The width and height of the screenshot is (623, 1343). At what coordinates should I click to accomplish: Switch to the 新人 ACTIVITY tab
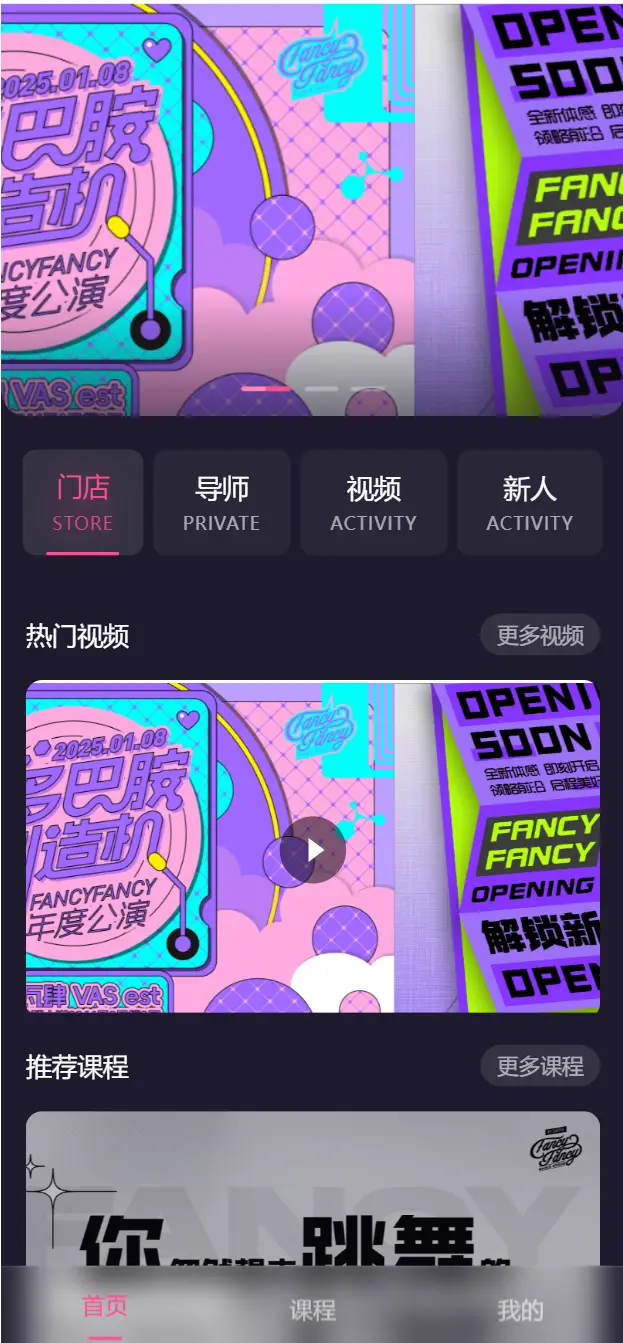click(x=529, y=502)
